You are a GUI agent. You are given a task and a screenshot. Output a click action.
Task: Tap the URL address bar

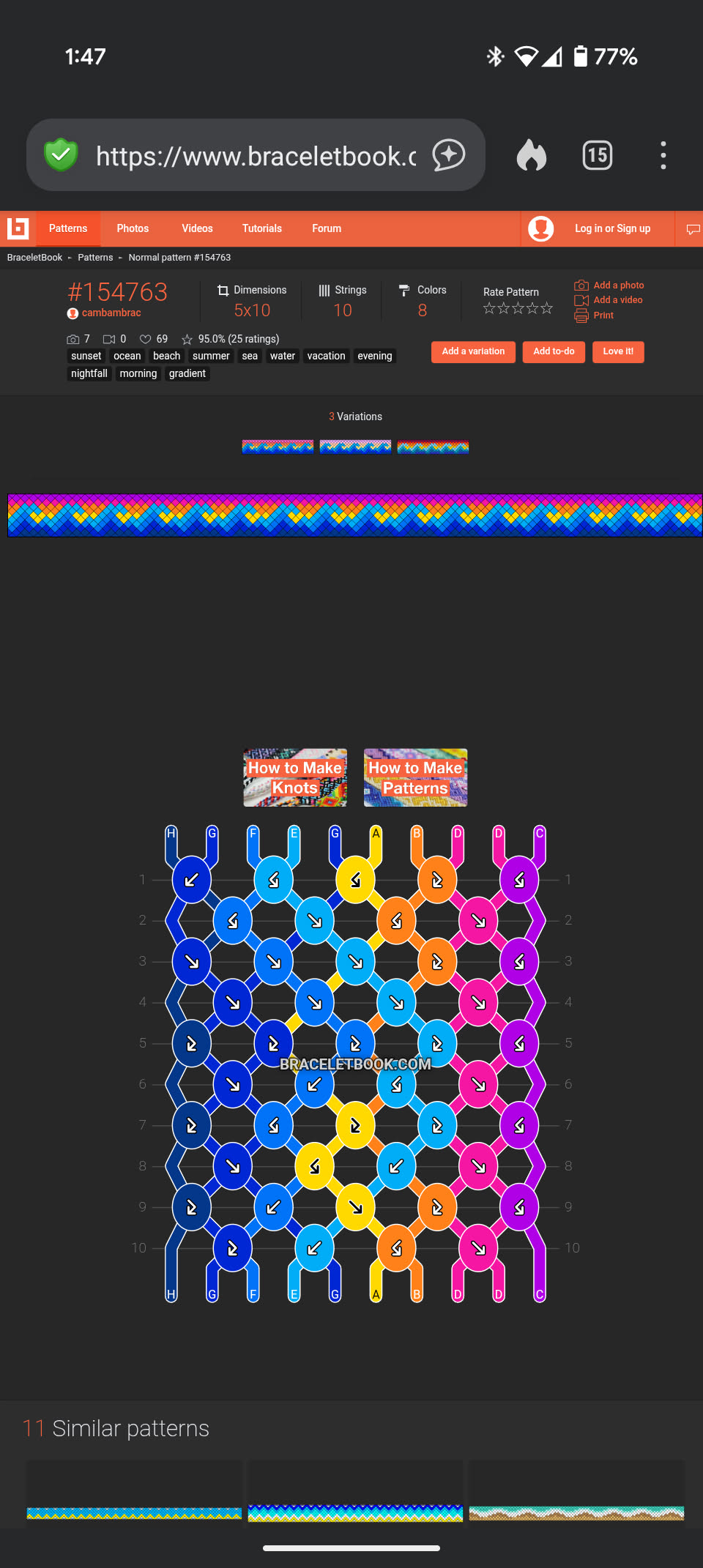tap(255, 155)
